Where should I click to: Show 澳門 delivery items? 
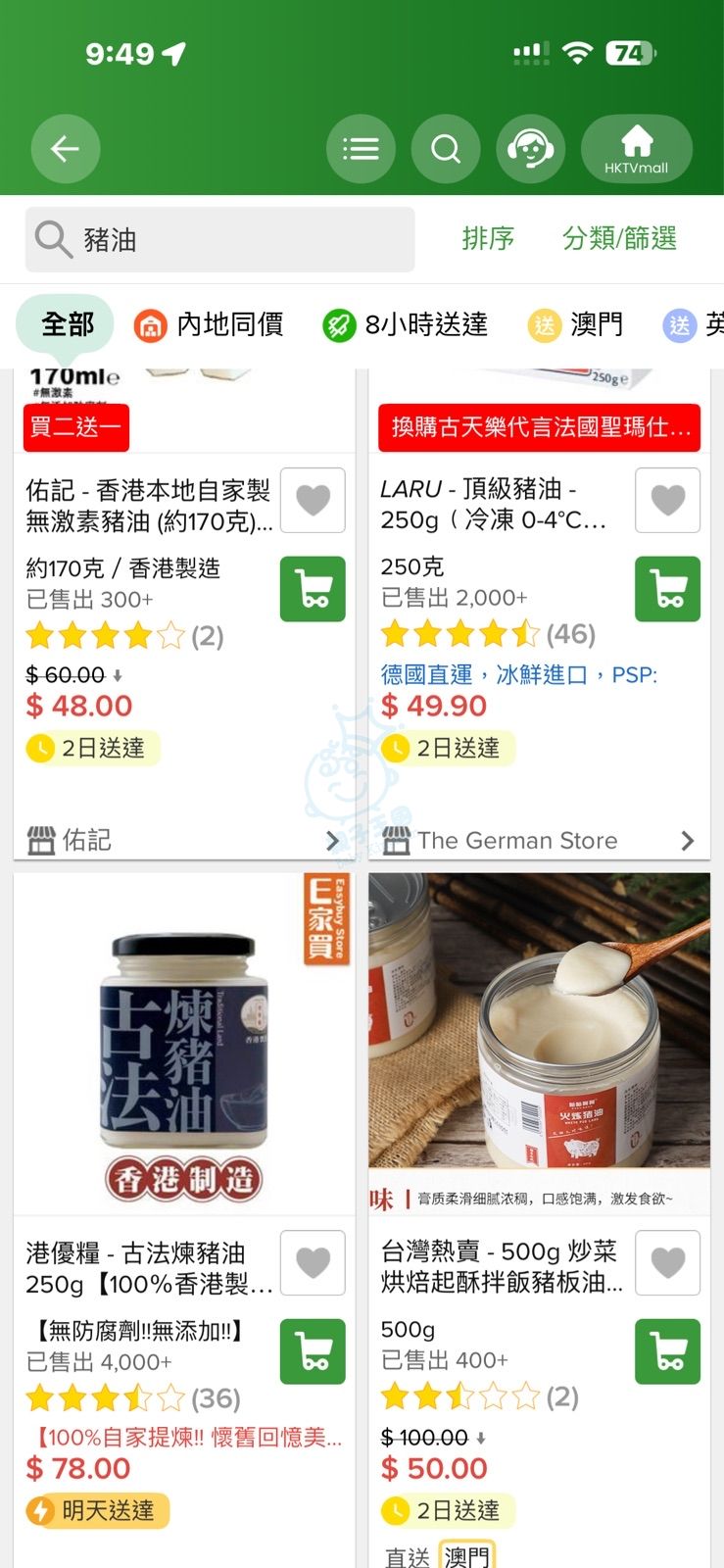click(x=576, y=324)
